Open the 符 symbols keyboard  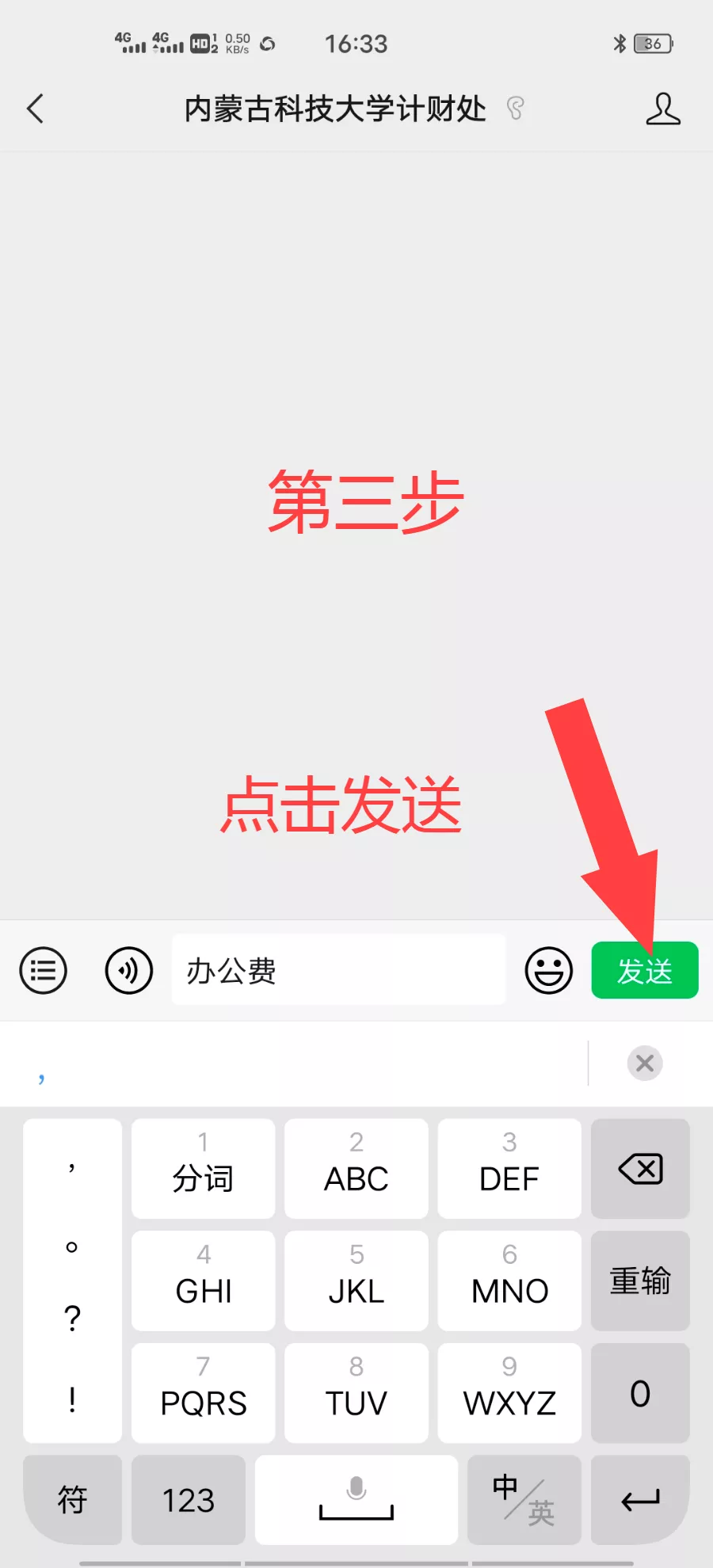click(x=72, y=1500)
